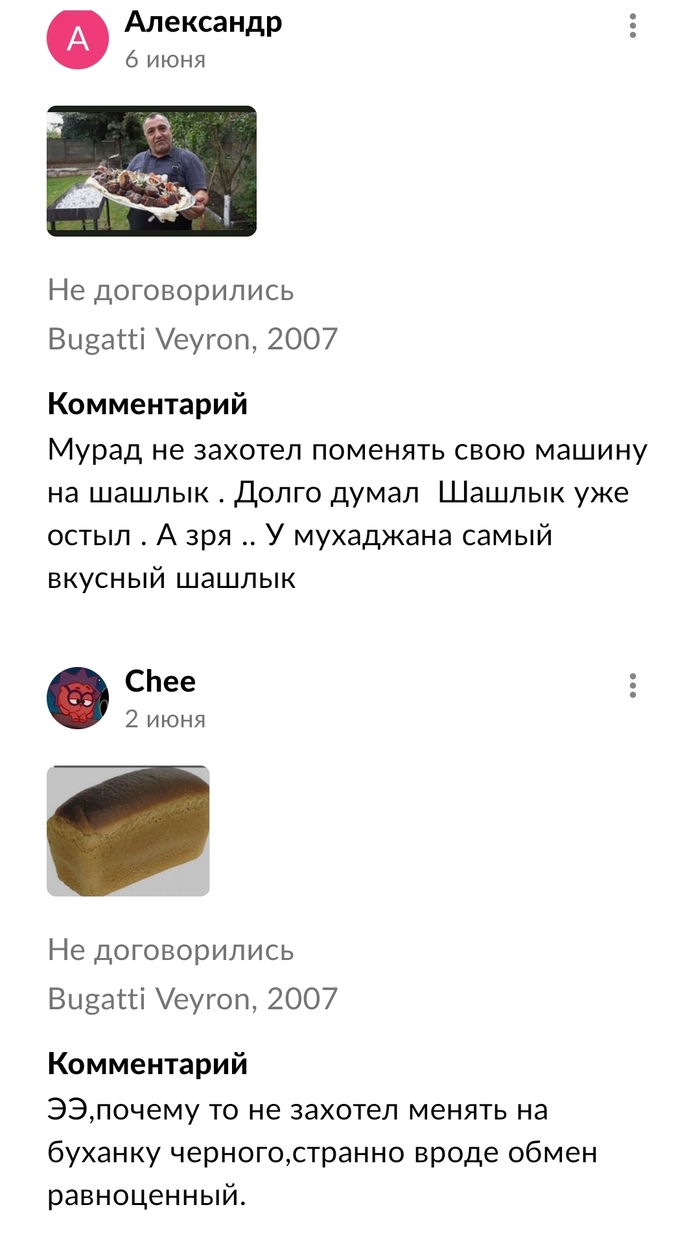
Task: View the shashlik photo in Александр's review
Action: pyautogui.click(x=152, y=171)
